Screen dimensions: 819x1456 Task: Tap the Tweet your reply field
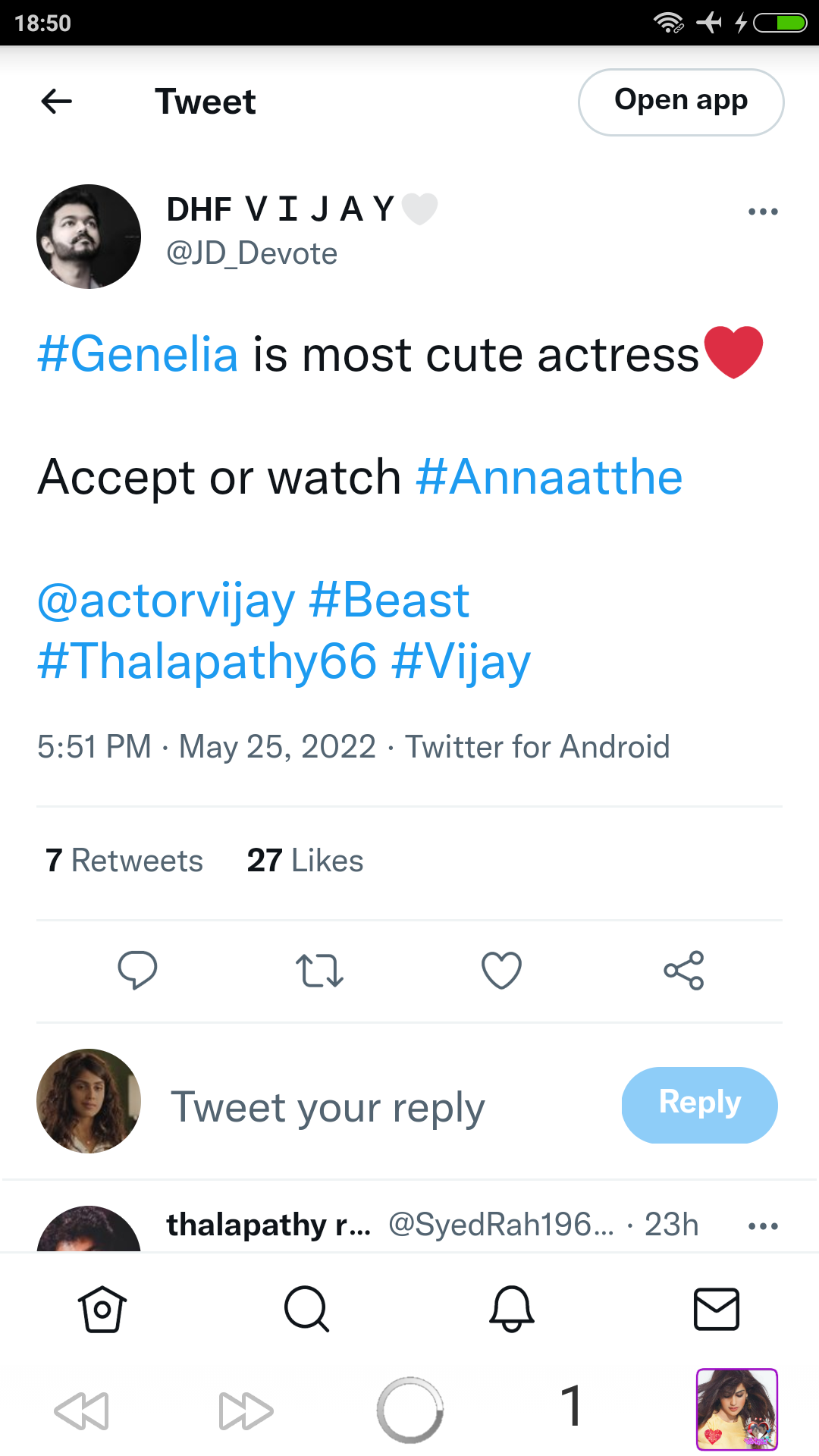[x=328, y=1106]
